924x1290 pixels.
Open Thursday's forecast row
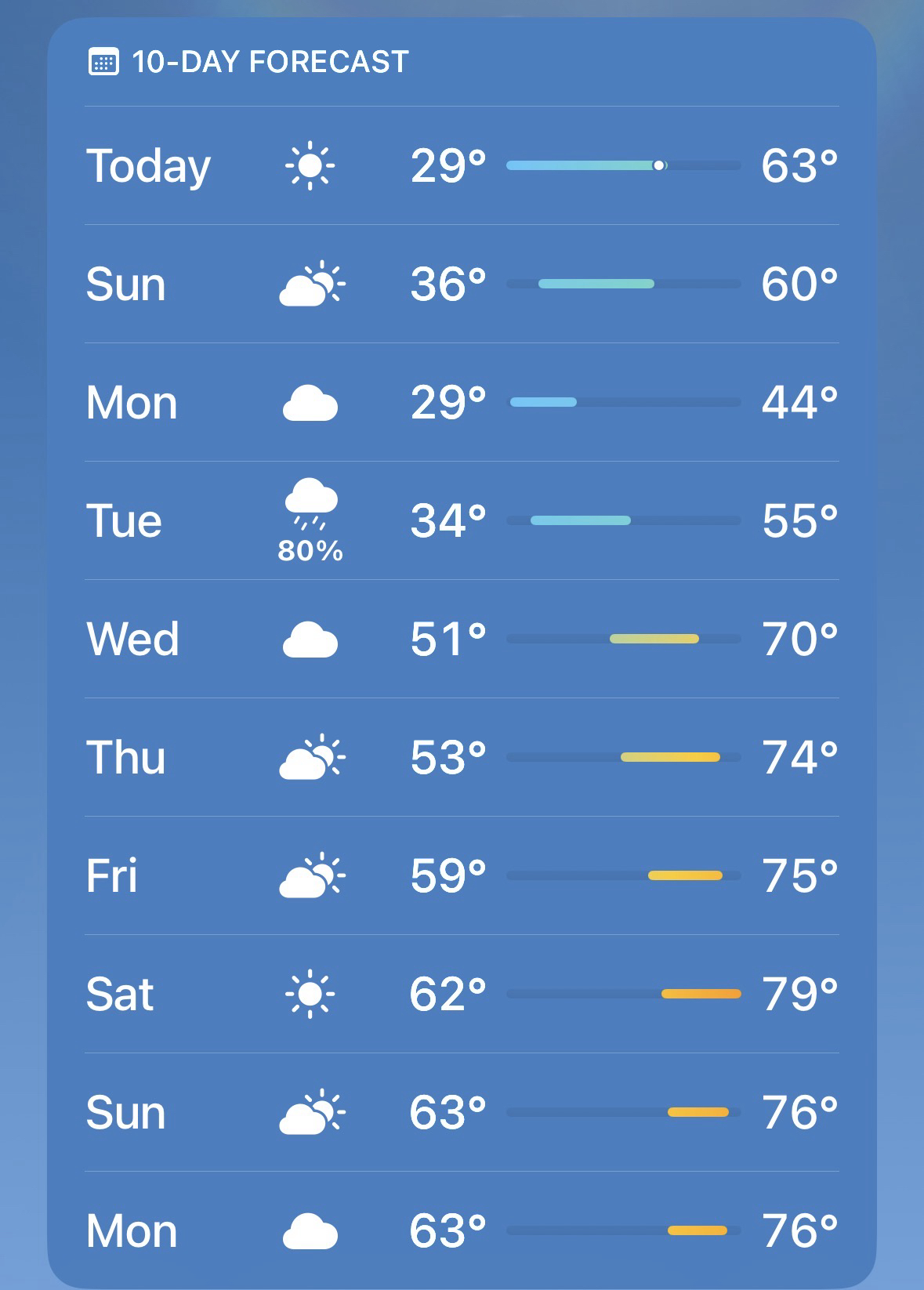tap(461, 757)
